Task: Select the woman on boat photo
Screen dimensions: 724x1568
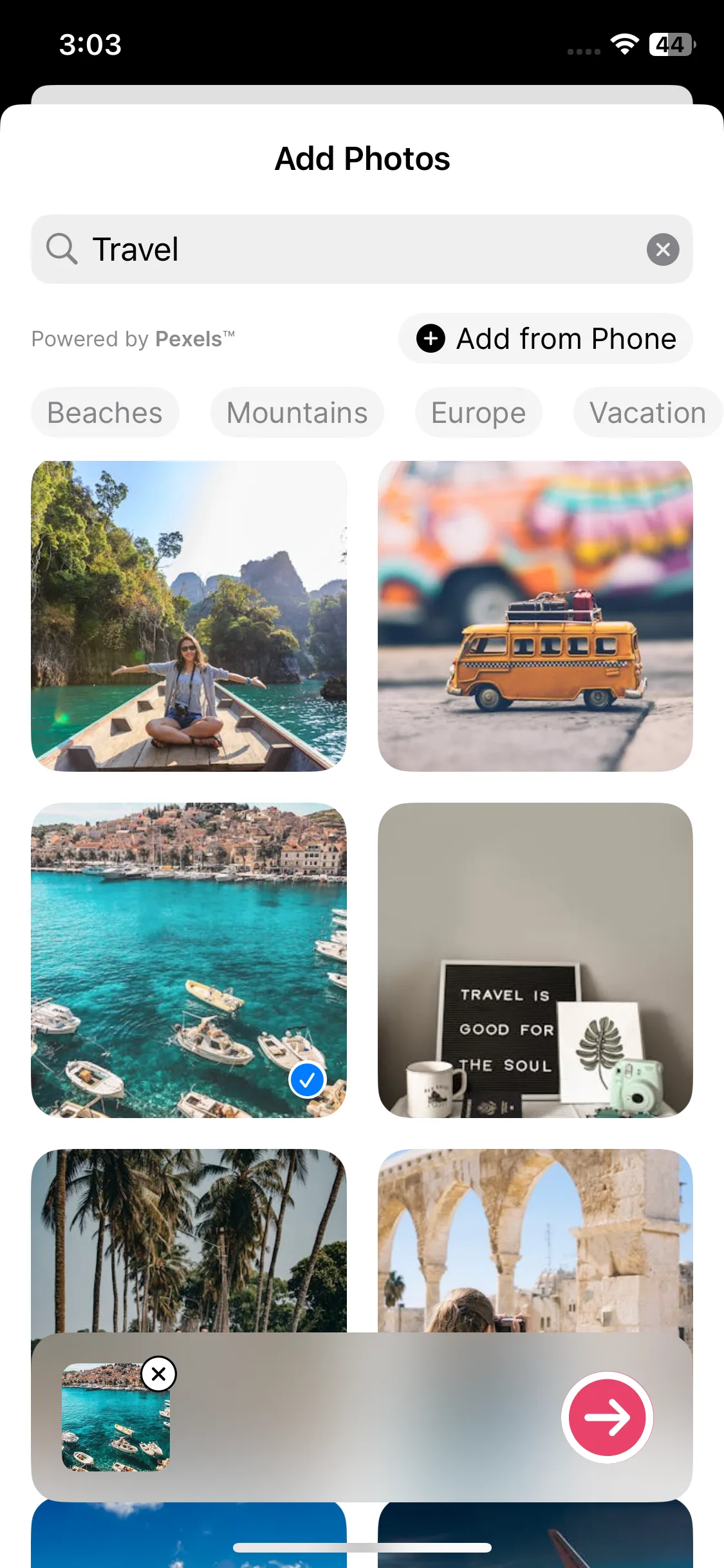Action: coord(189,616)
